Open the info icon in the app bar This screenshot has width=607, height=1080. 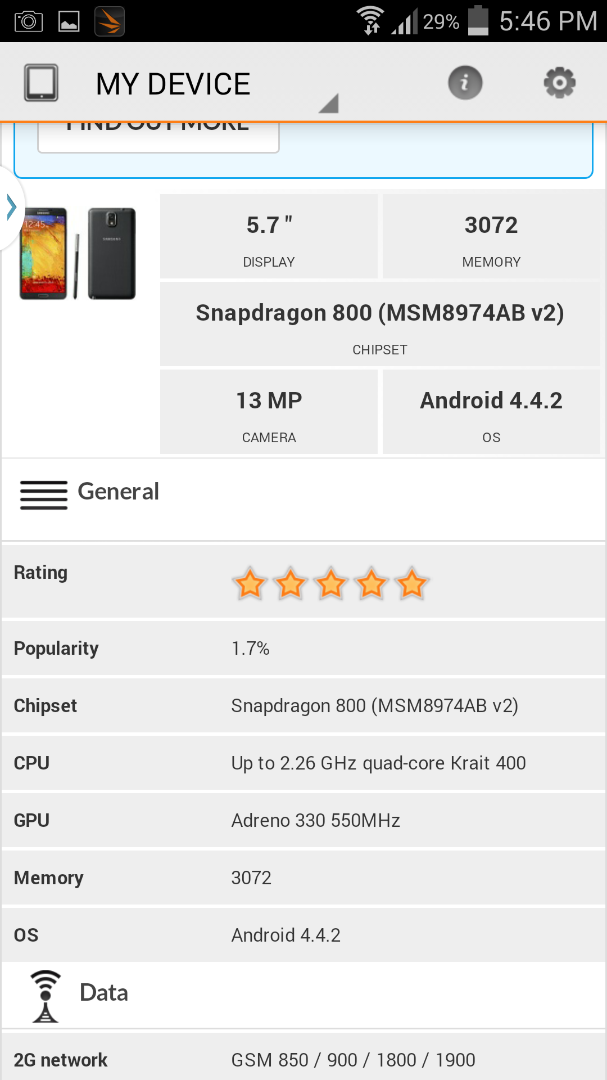465,83
